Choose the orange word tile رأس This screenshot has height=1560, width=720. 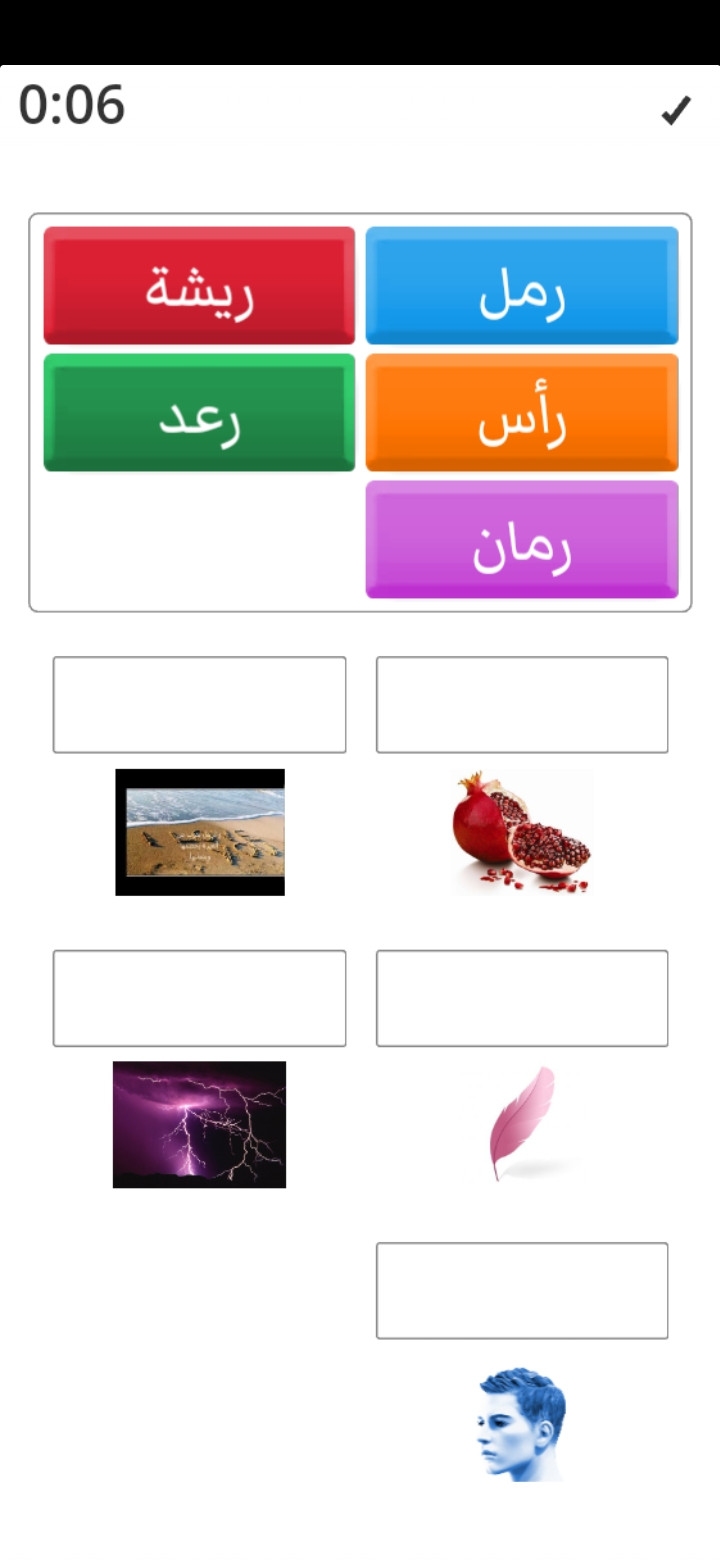(521, 412)
